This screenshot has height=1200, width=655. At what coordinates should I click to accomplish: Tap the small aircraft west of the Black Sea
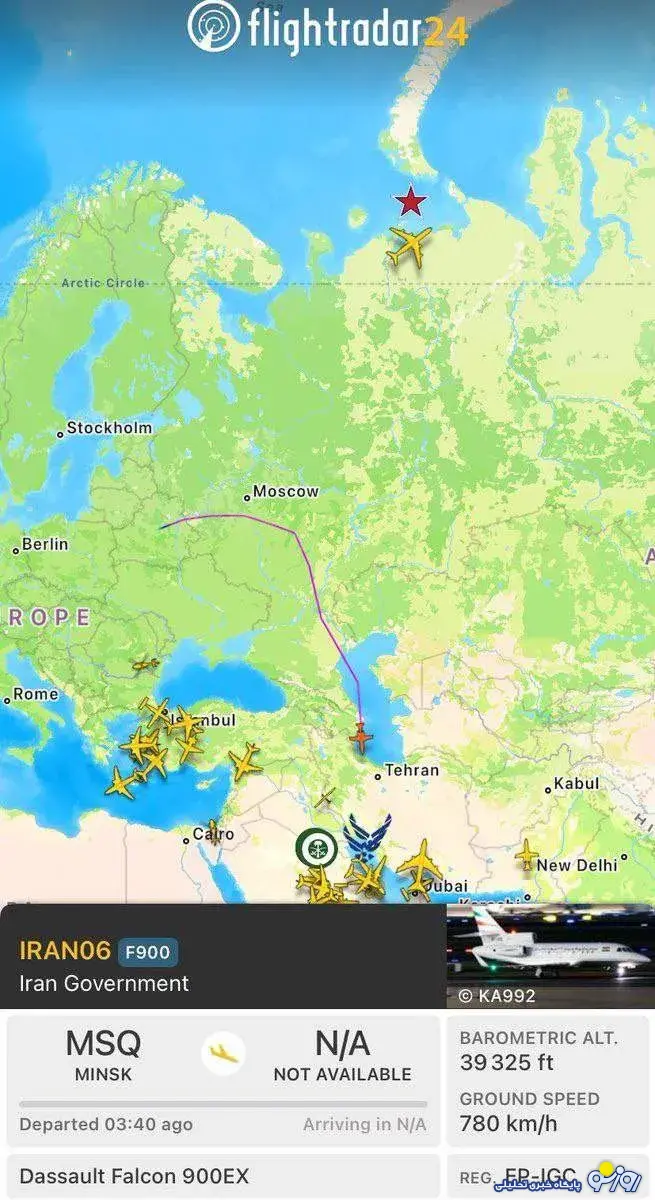[145, 663]
